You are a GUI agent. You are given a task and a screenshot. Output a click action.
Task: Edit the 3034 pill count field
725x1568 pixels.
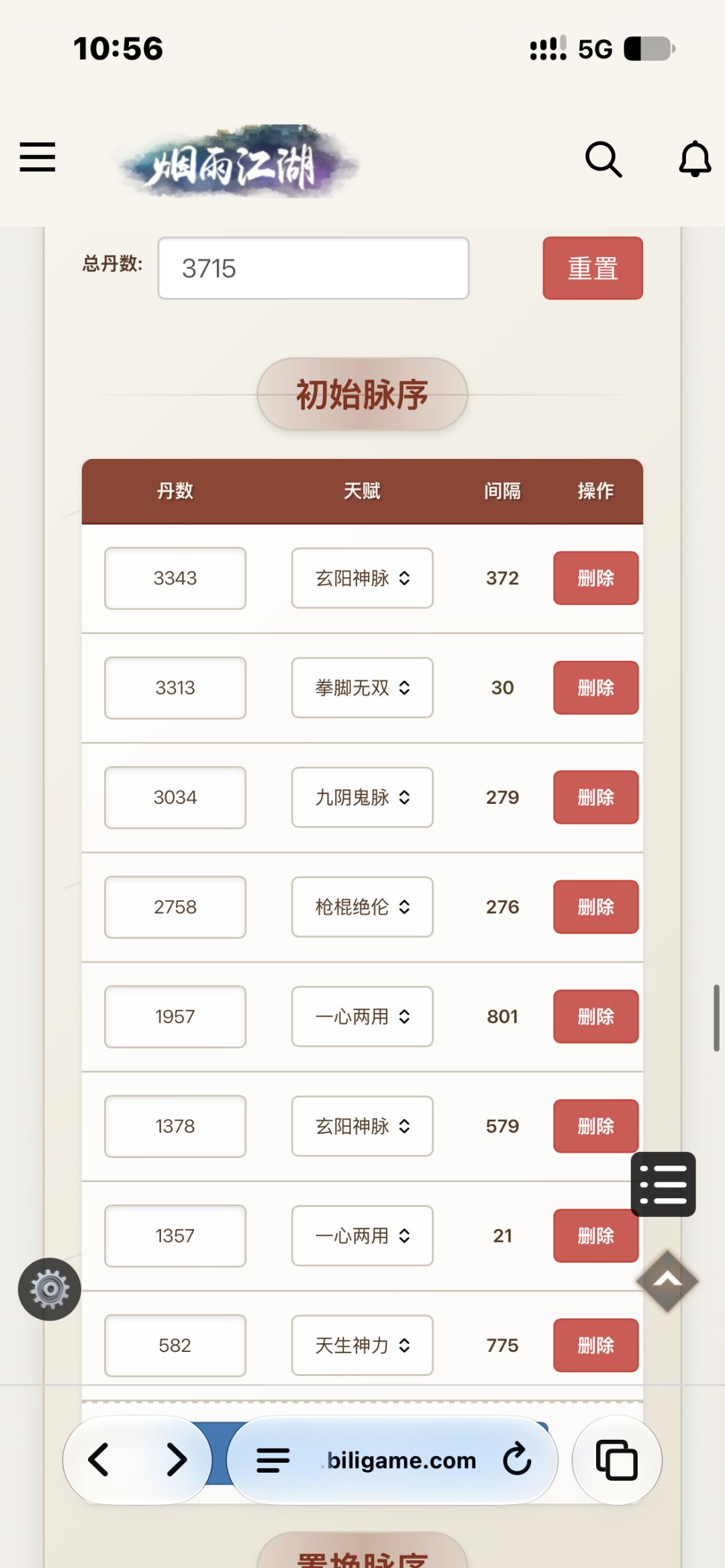175,797
